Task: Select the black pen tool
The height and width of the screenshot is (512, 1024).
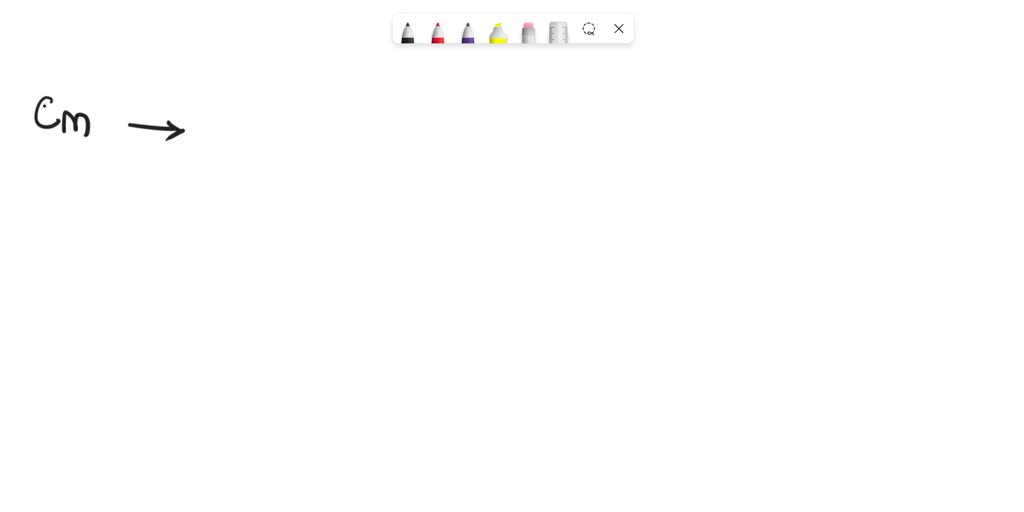Action: [408, 33]
